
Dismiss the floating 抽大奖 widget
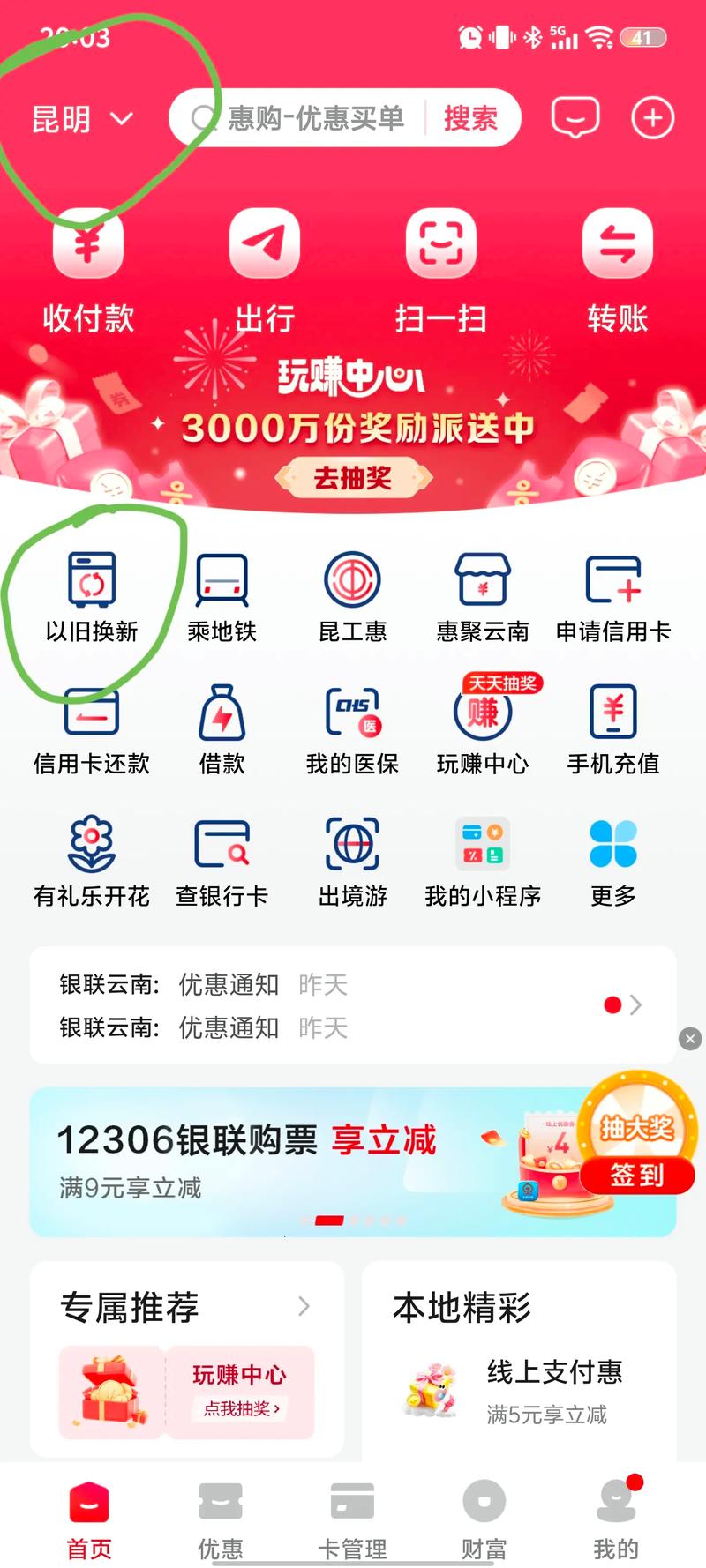(x=690, y=1039)
